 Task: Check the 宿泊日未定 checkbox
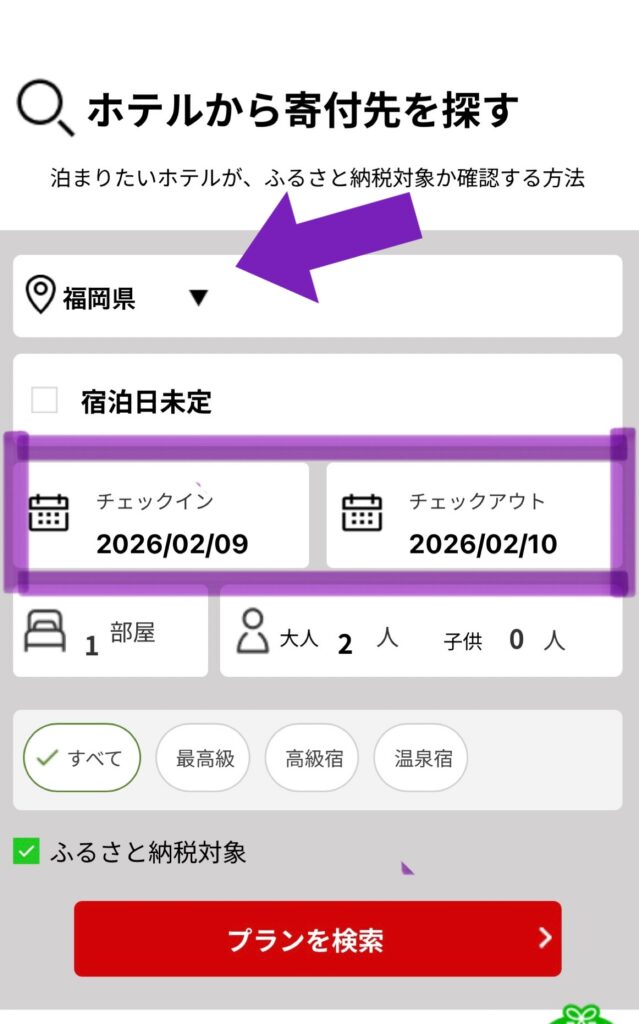[x=44, y=401]
